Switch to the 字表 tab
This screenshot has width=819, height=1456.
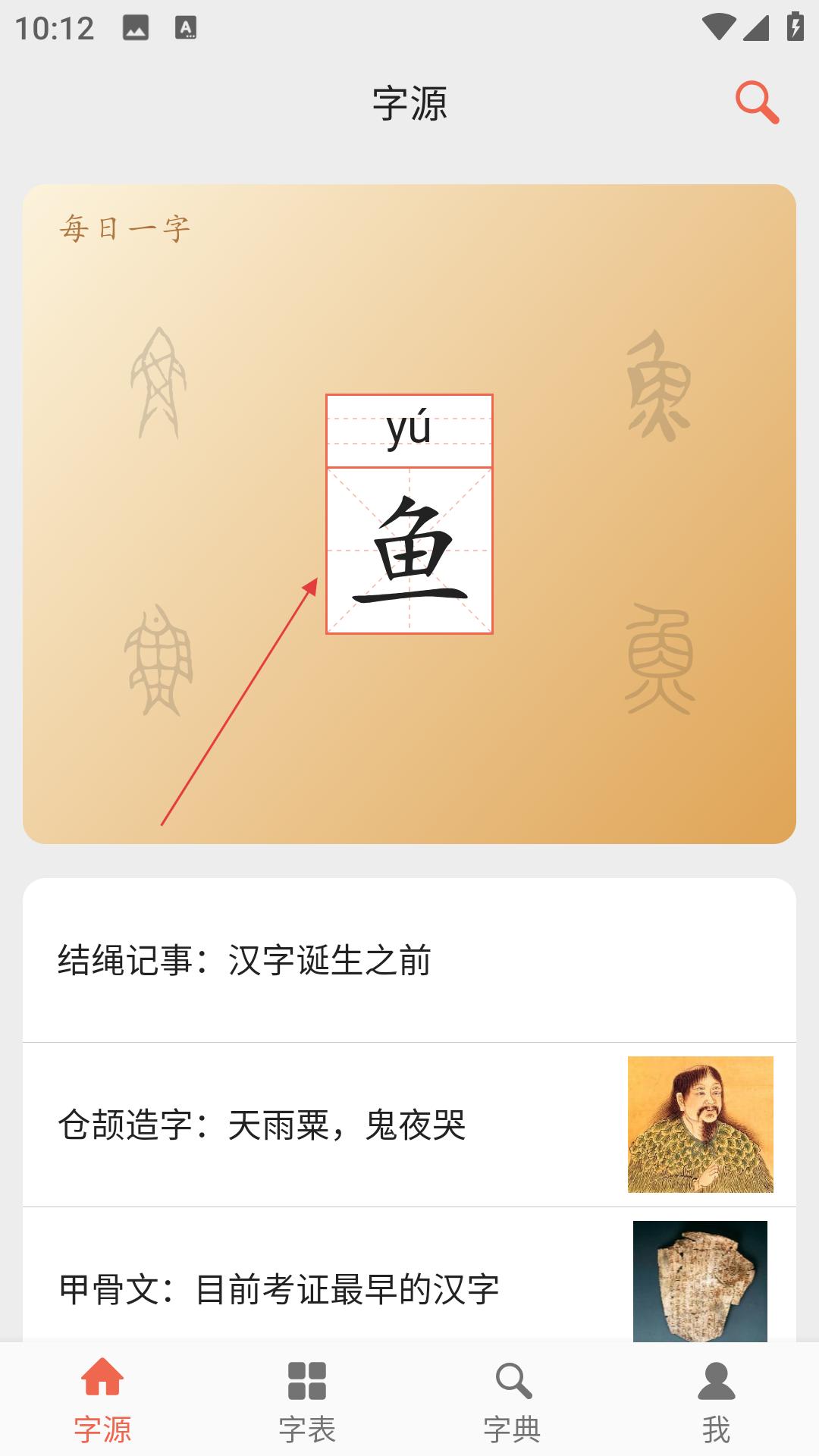[307, 1400]
